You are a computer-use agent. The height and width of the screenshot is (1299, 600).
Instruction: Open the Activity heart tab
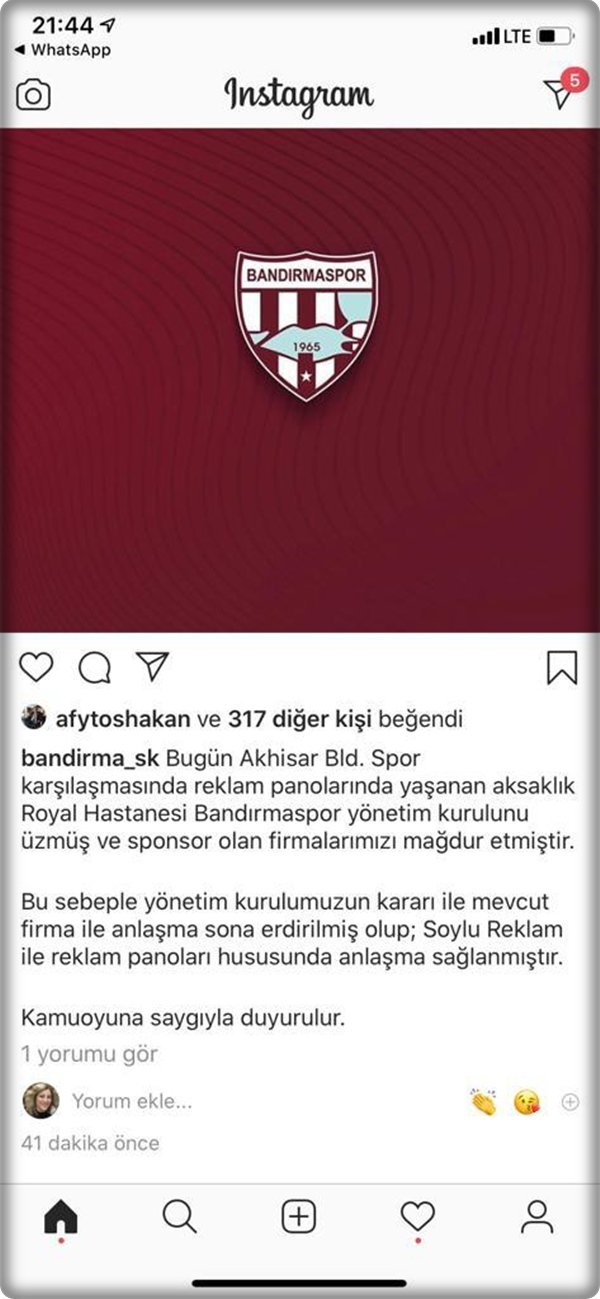(x=417, y=1216)
